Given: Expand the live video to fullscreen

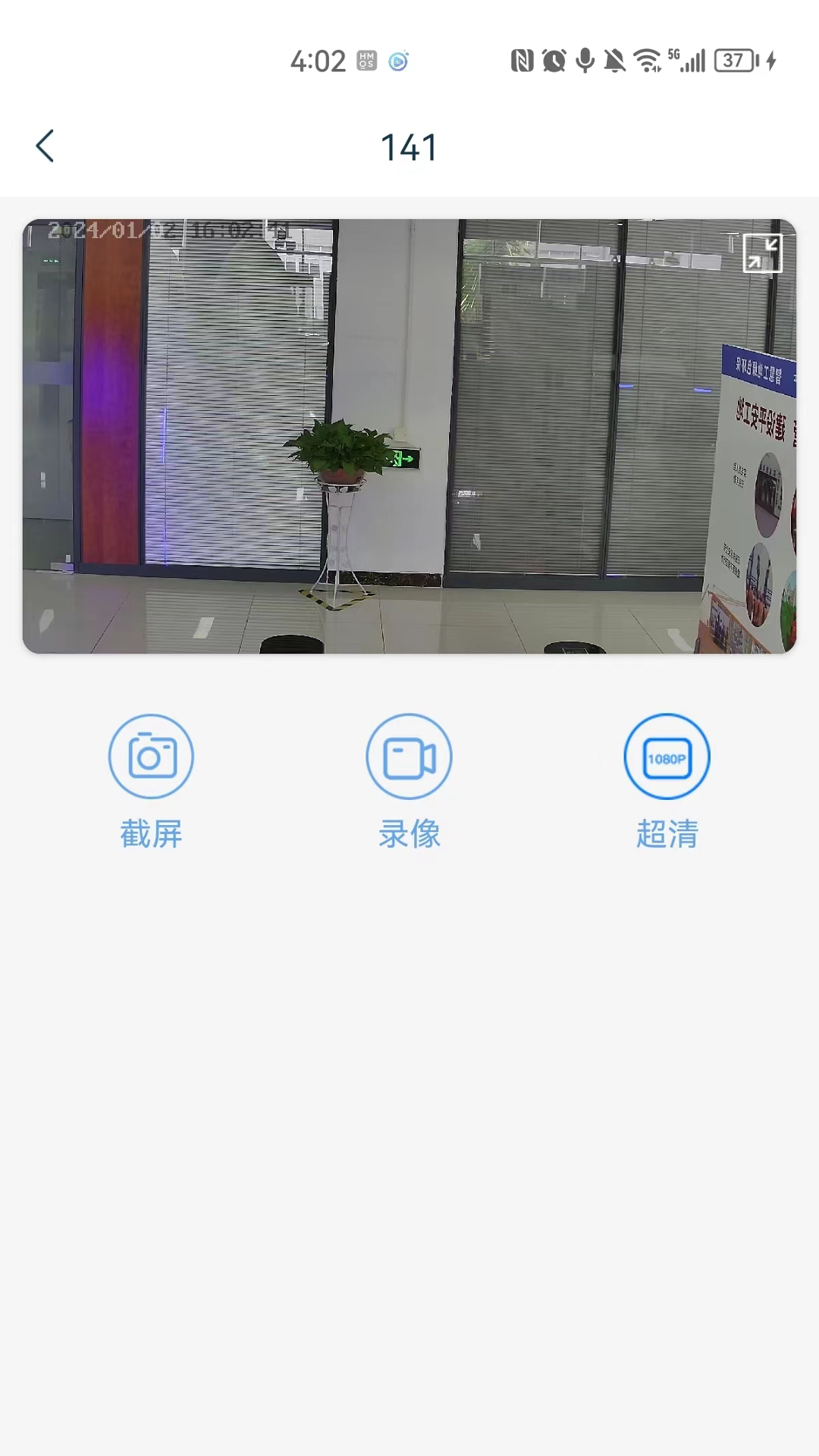Looking at the screenshot, I should [x=762, y=253].
